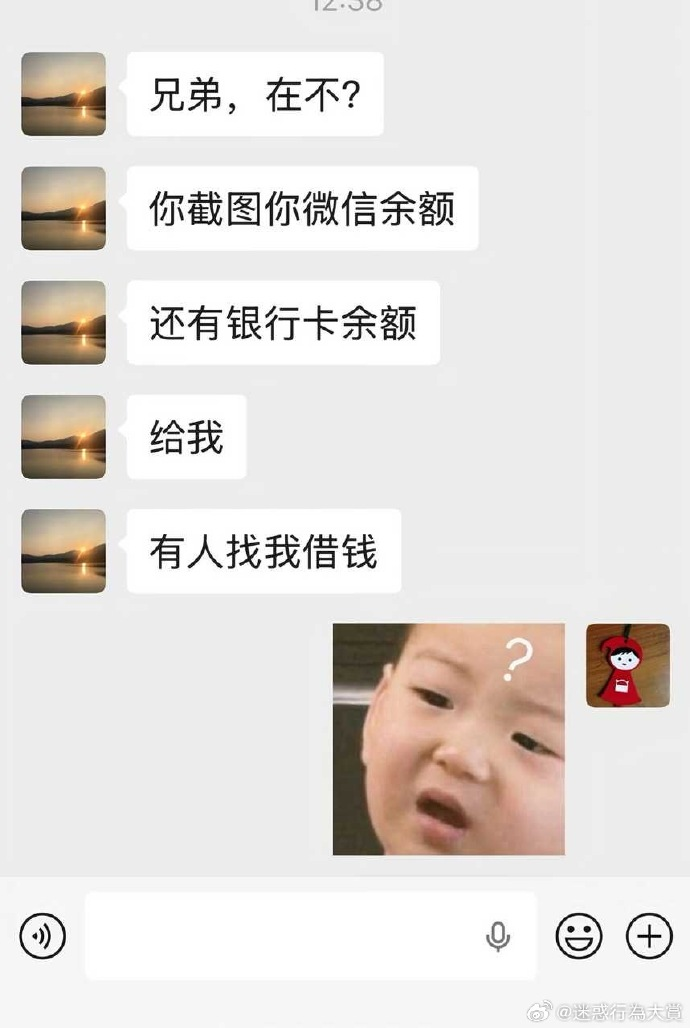This screenshot has height=1028, width=690.
Task: Tap the microphone icon in the text field
Action: tap(497, 937)
